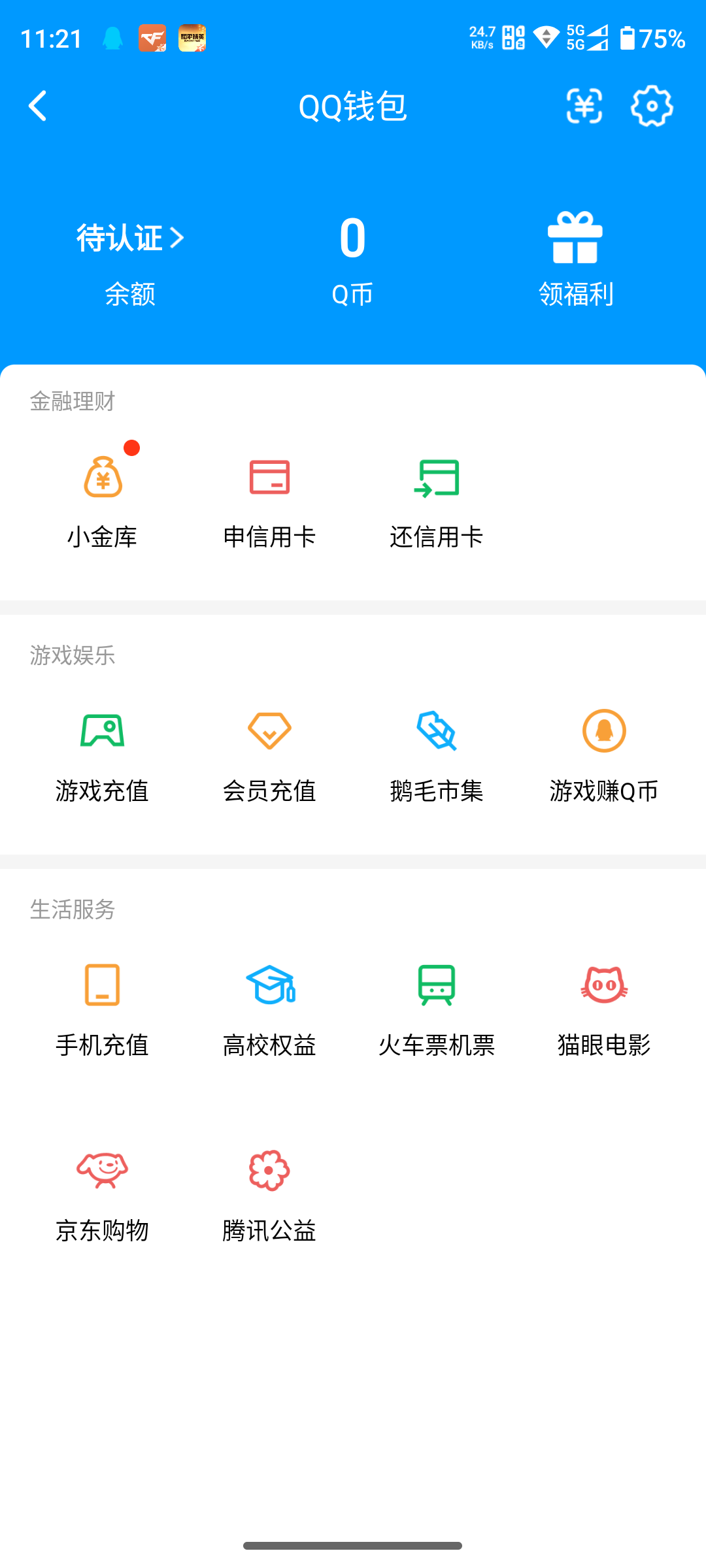
Task: Select 申信用卡 credit card icon
Action: point(269,497)
